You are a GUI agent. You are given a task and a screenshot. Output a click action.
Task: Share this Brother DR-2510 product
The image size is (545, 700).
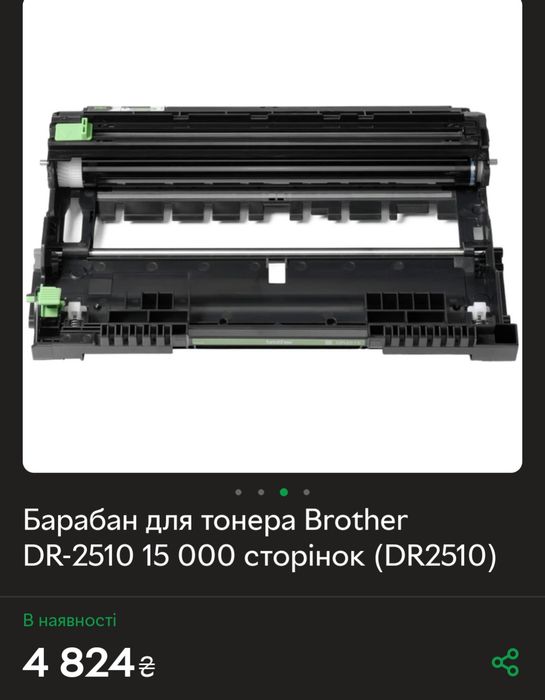pyautogui.click(x=505, y=662)
